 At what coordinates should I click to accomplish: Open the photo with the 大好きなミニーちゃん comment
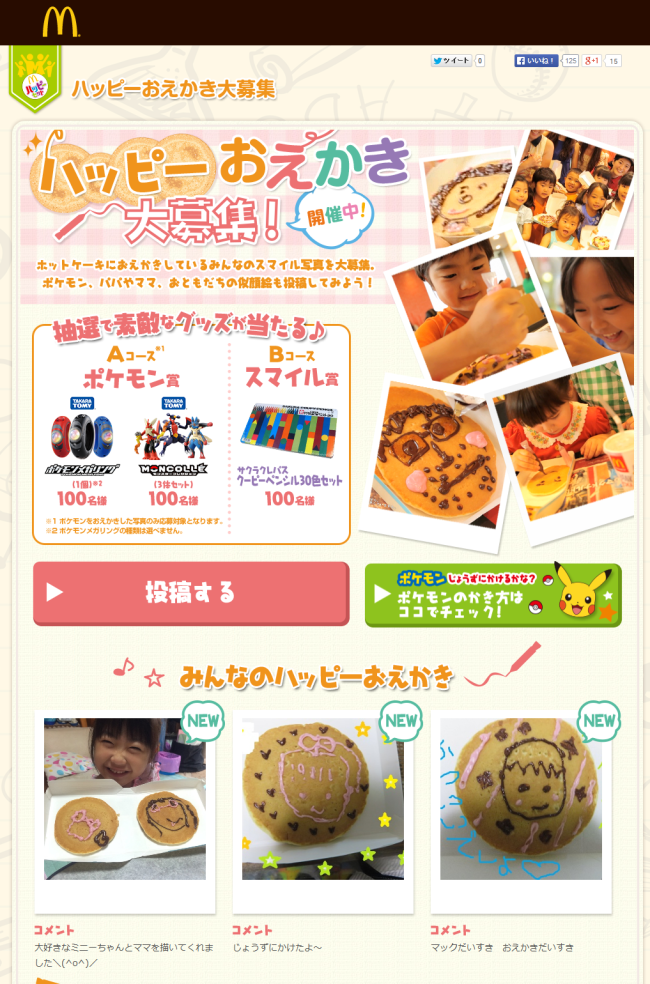coord(125,798)
